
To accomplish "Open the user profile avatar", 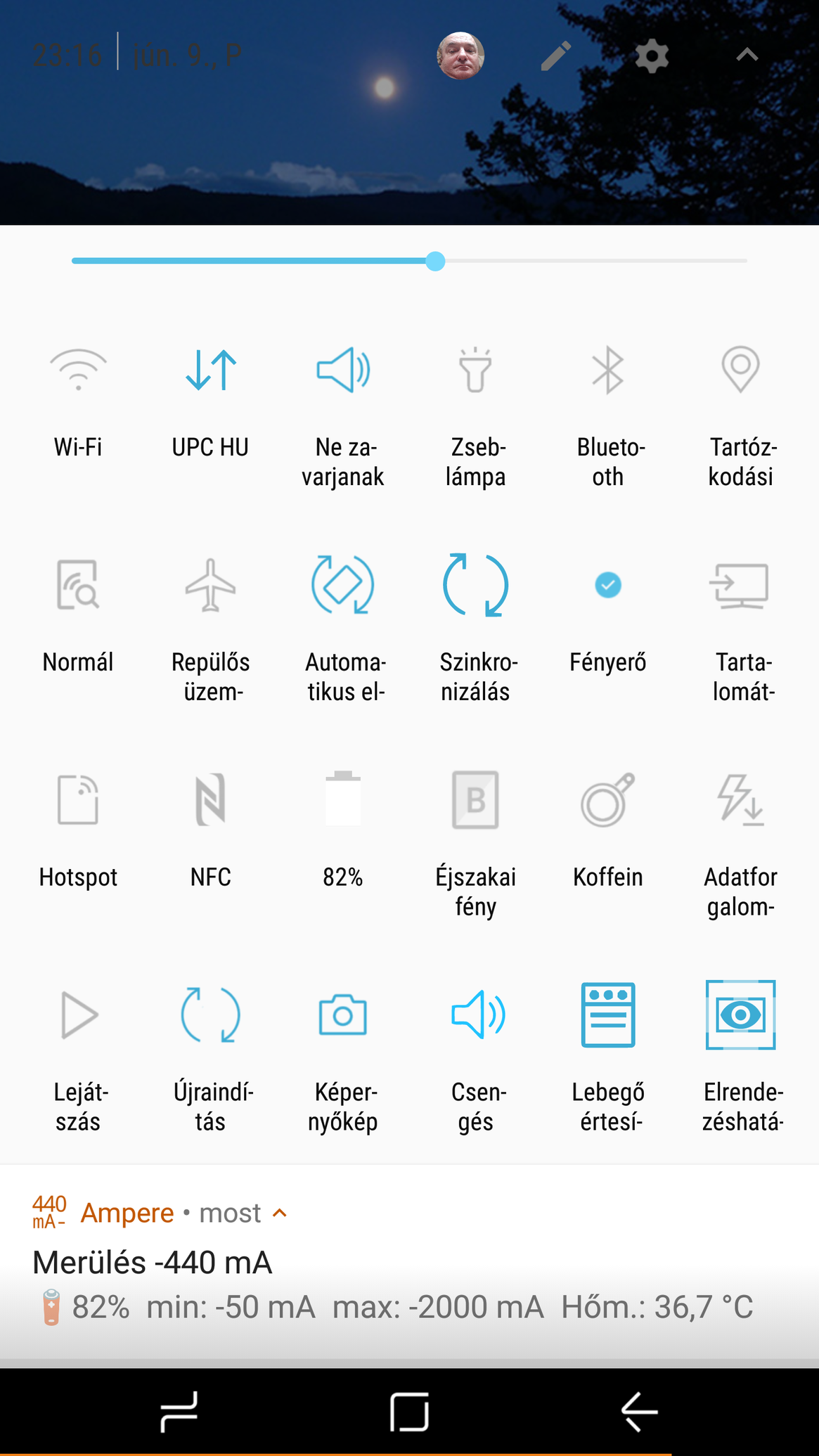I will pyautogui.click(x=460, y=55).
